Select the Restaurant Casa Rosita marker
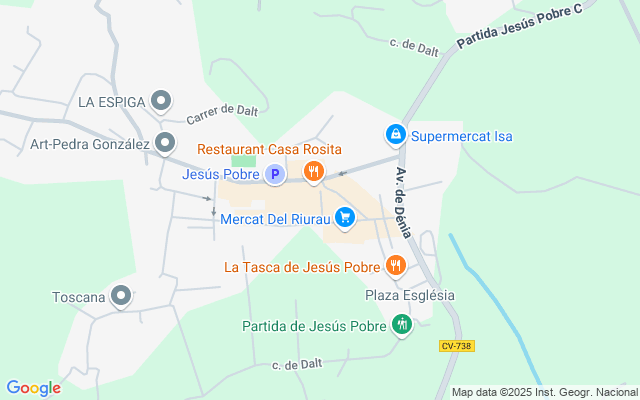 [314, 171]
